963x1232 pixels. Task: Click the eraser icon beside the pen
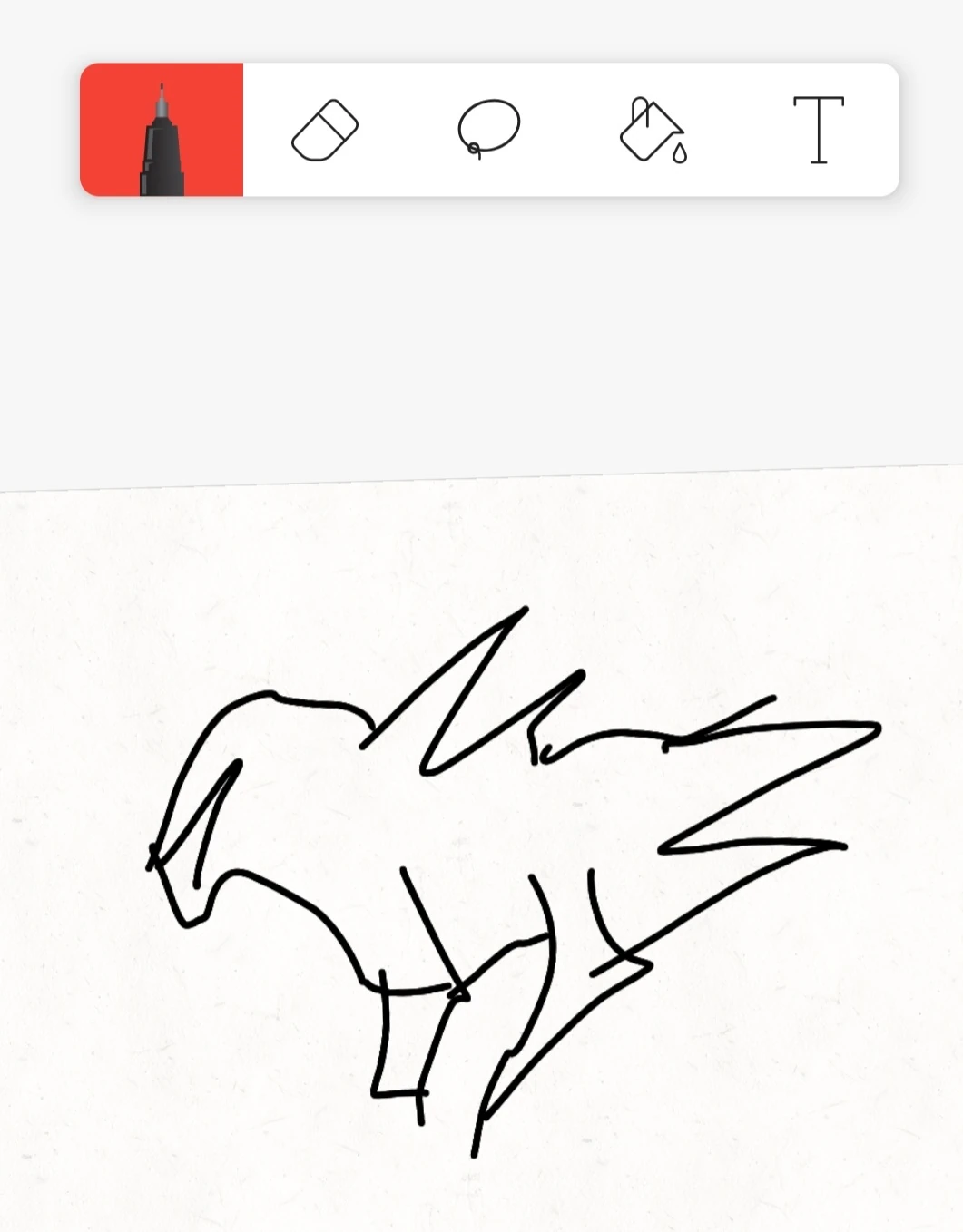click(323, 127)
